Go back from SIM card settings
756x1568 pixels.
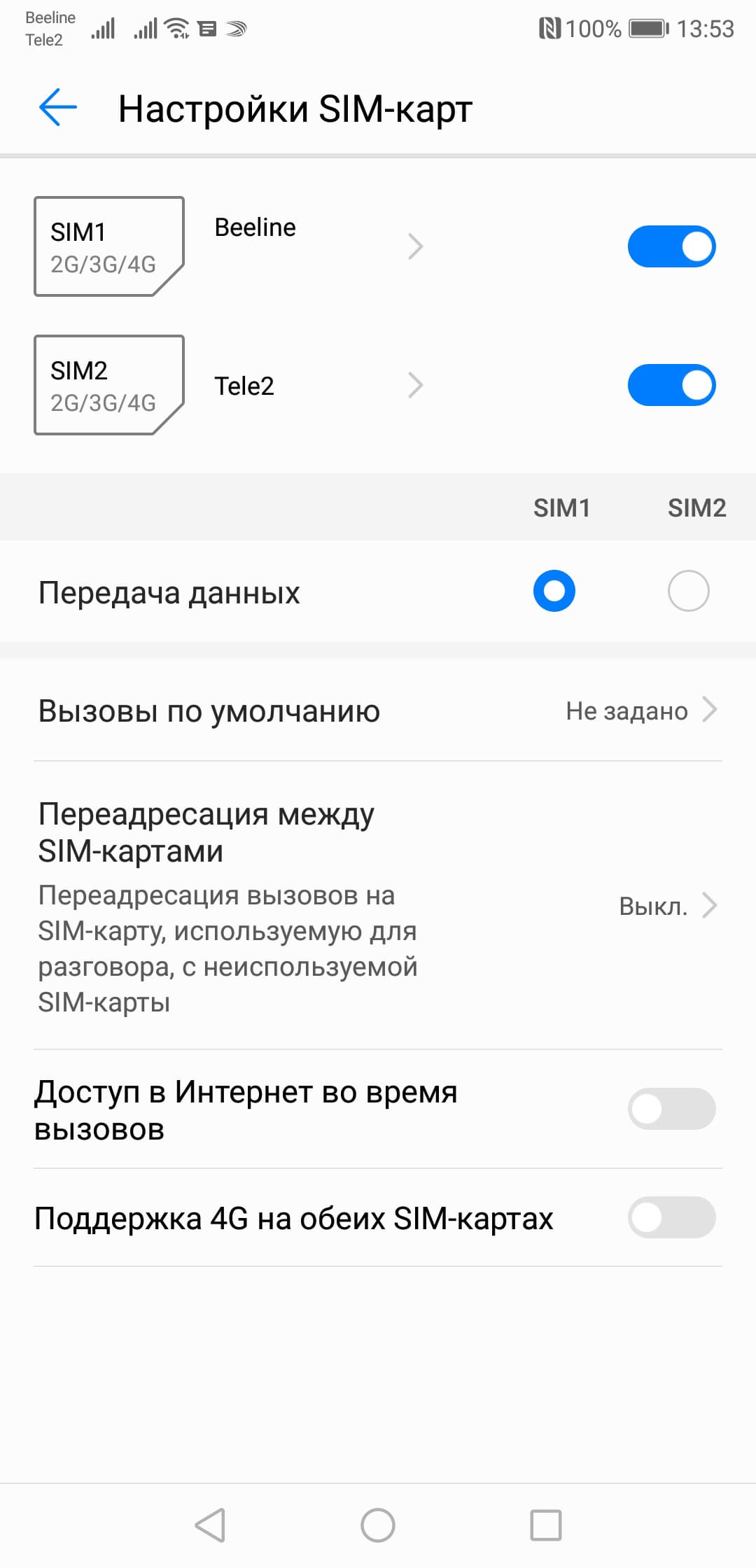click(58, 108)
